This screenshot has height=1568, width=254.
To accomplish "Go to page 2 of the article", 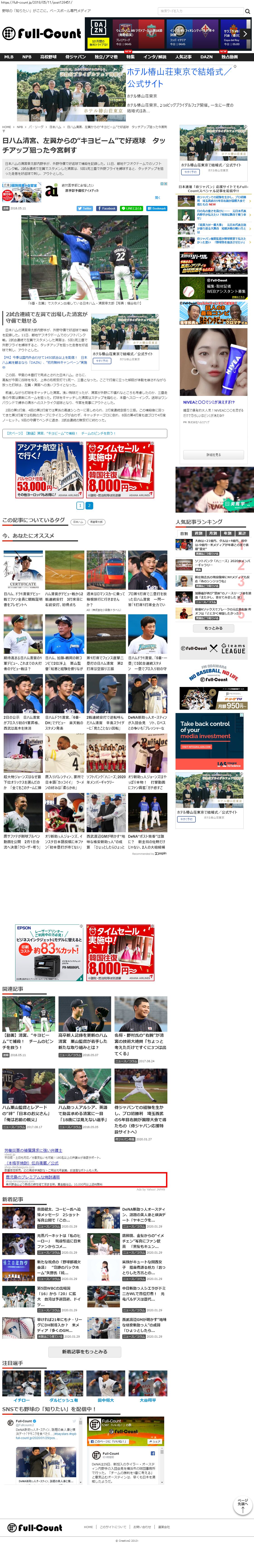I will click(x=89, y=505).
